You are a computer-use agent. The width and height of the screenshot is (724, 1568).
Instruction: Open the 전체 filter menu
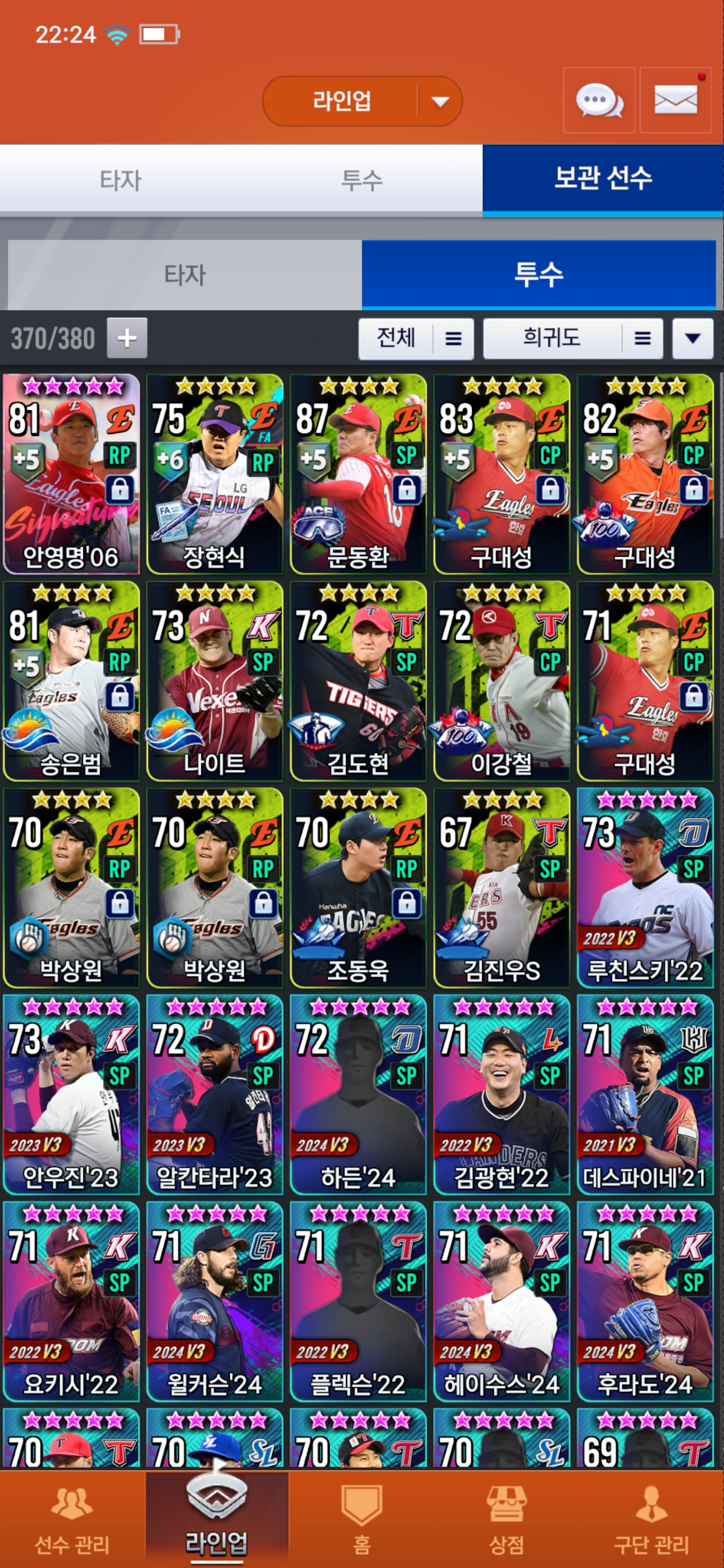[x=416, y=338]
